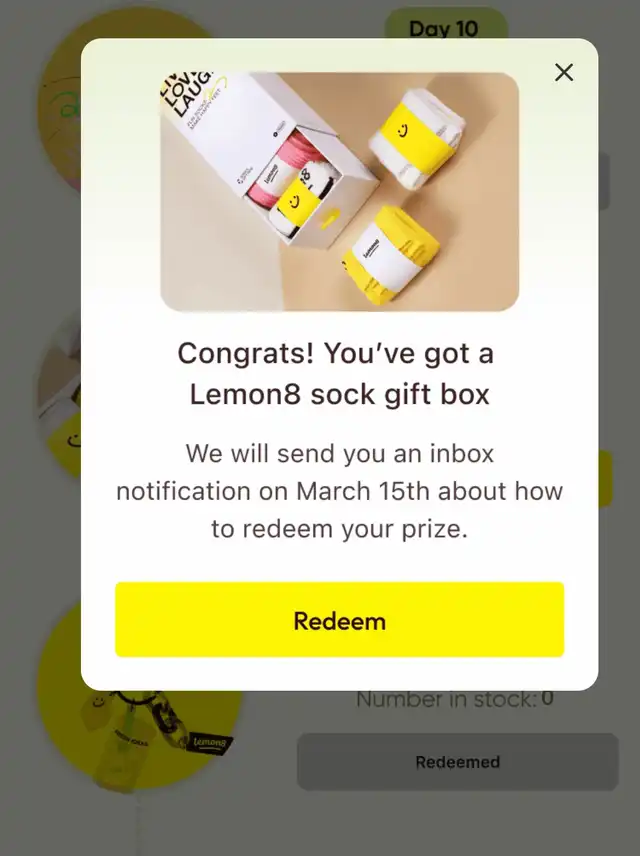The height and width of the screenshot is (856, 640).
Task: Close the sock gift box dialog
Action: click(x=564, y=72)
